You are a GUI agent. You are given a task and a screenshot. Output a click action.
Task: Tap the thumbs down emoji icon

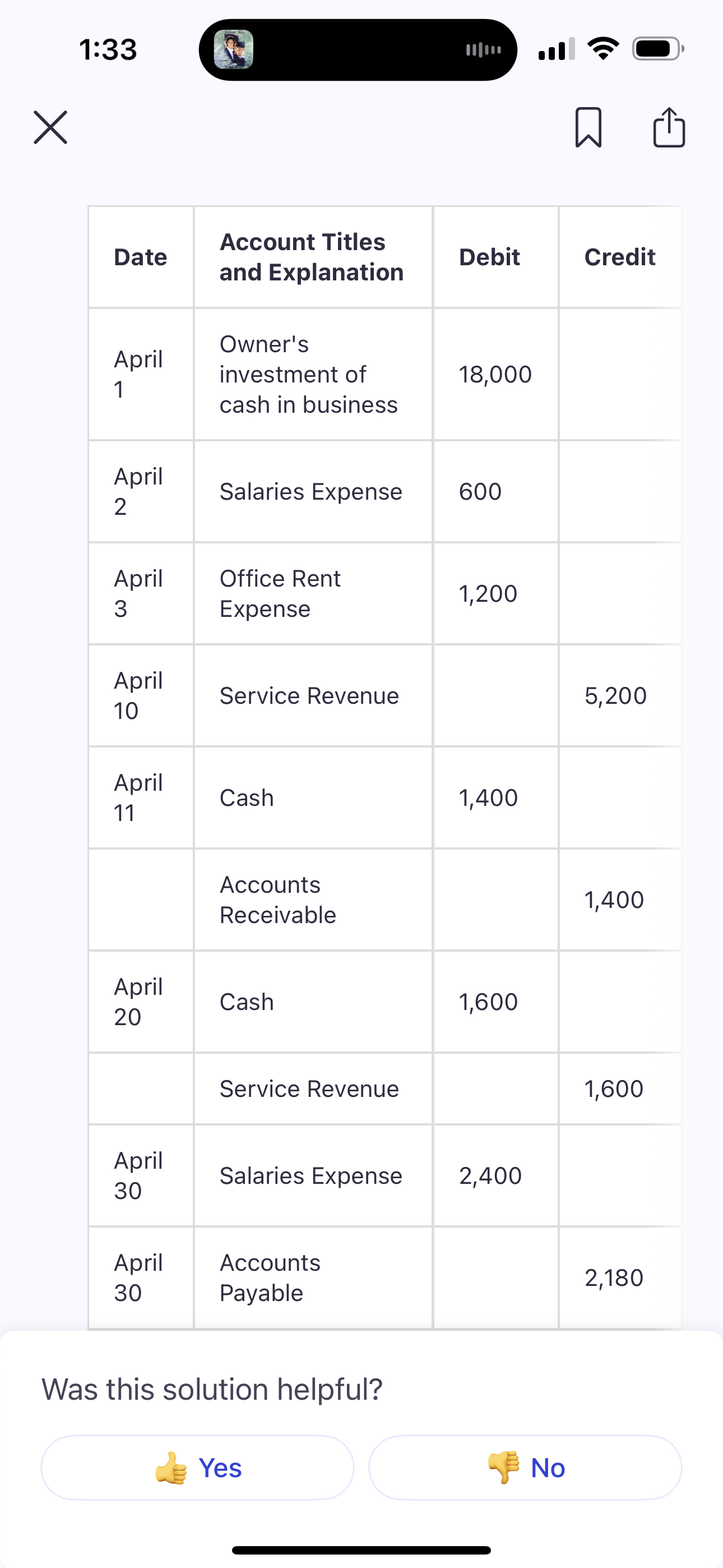504,1468
